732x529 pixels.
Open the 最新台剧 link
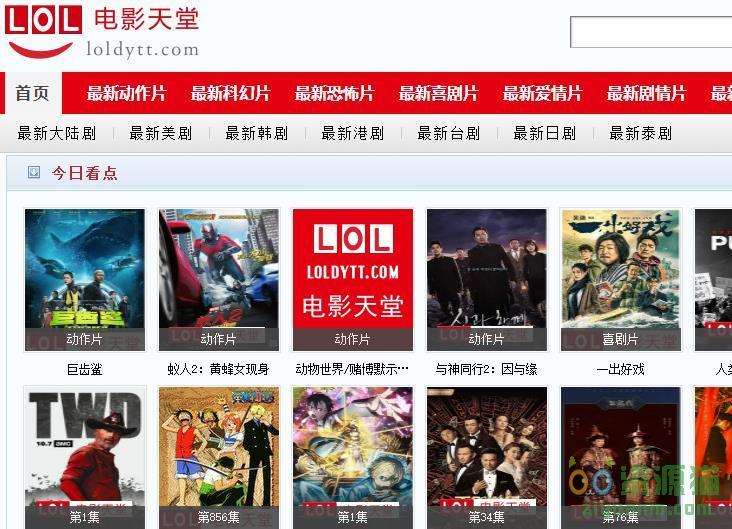pos(449,133)
